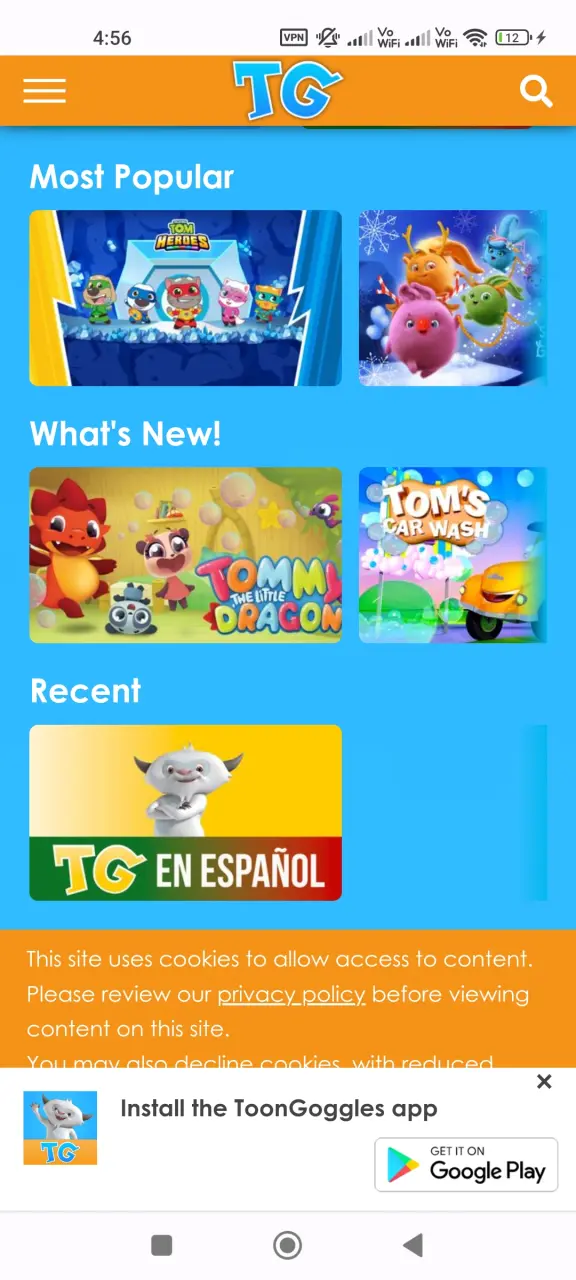Open Tom's Car Wash tile
This screenshot has height=1280, width=576.
pos(453,555)
